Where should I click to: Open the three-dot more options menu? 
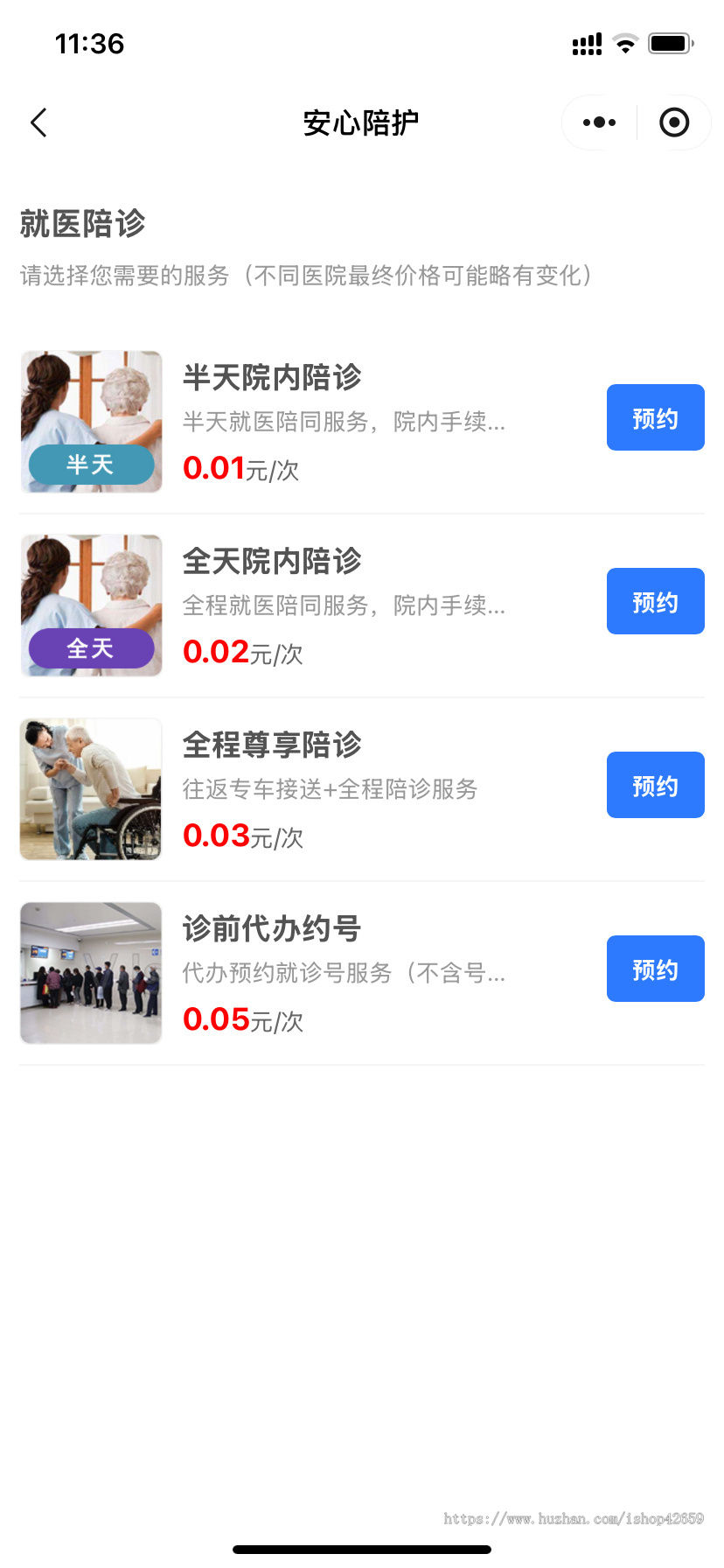tap(597, 122)
